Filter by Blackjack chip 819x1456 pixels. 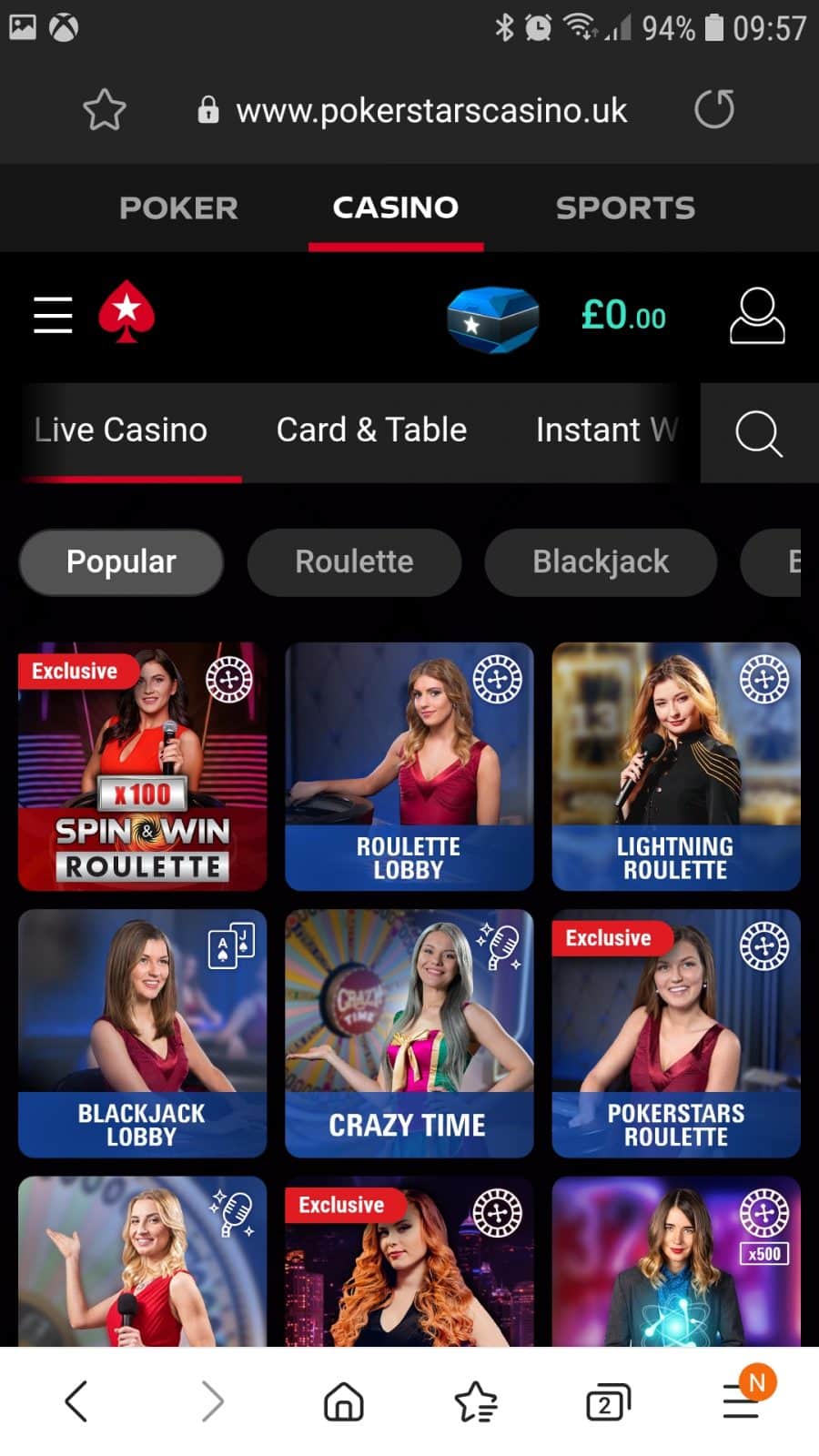tap(601, 561)
